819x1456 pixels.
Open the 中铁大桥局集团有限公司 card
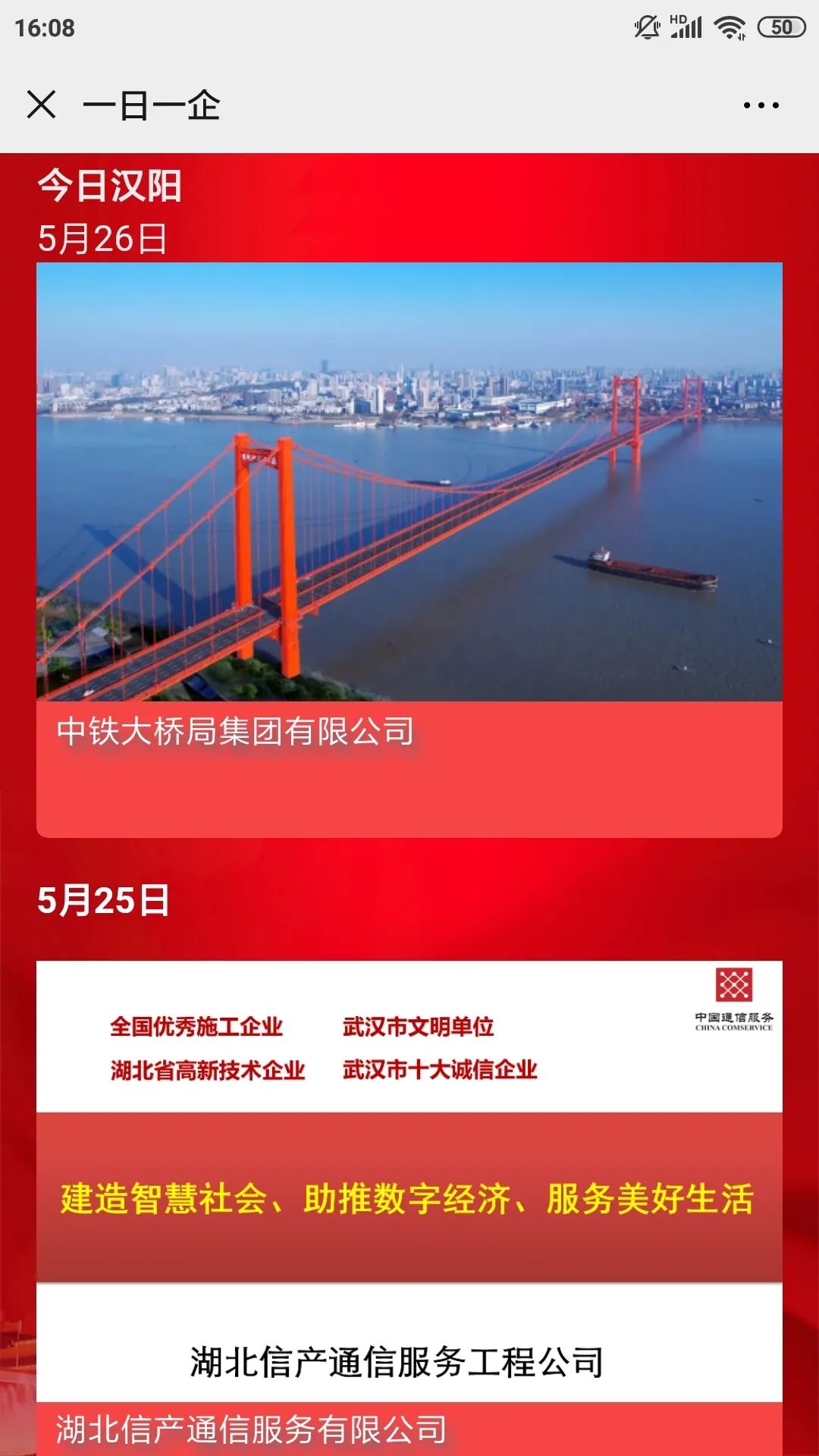pos(409,550)
